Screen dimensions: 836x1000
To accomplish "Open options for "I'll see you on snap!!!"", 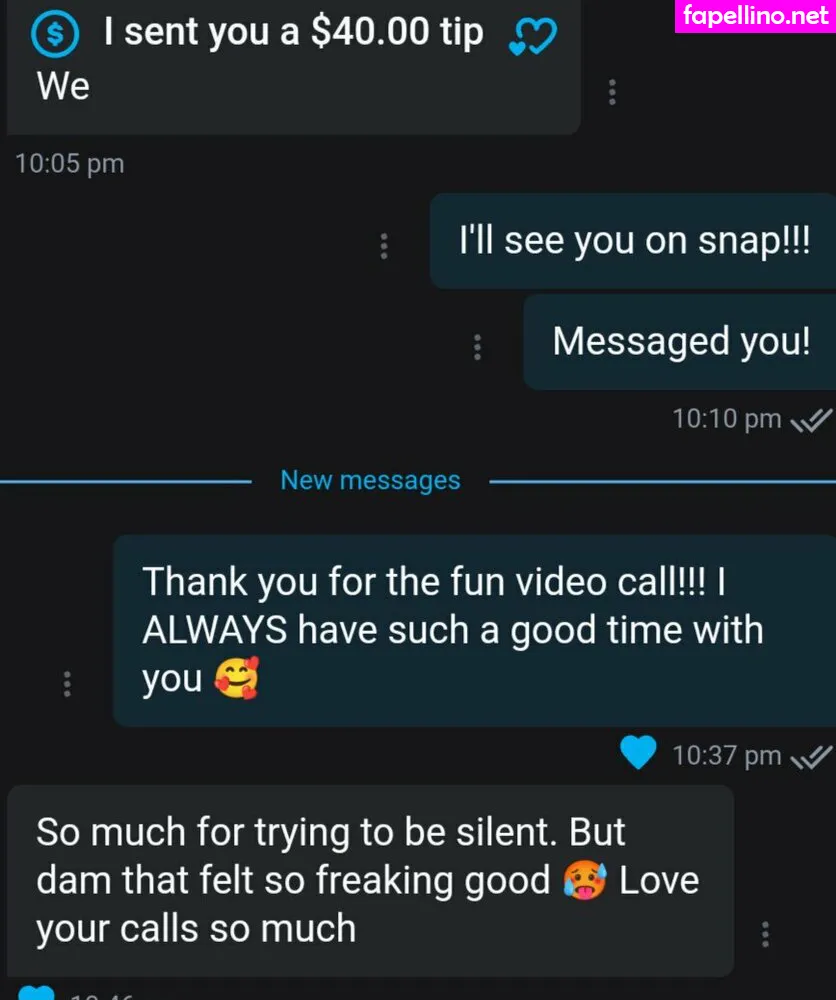I will (383, 247).
